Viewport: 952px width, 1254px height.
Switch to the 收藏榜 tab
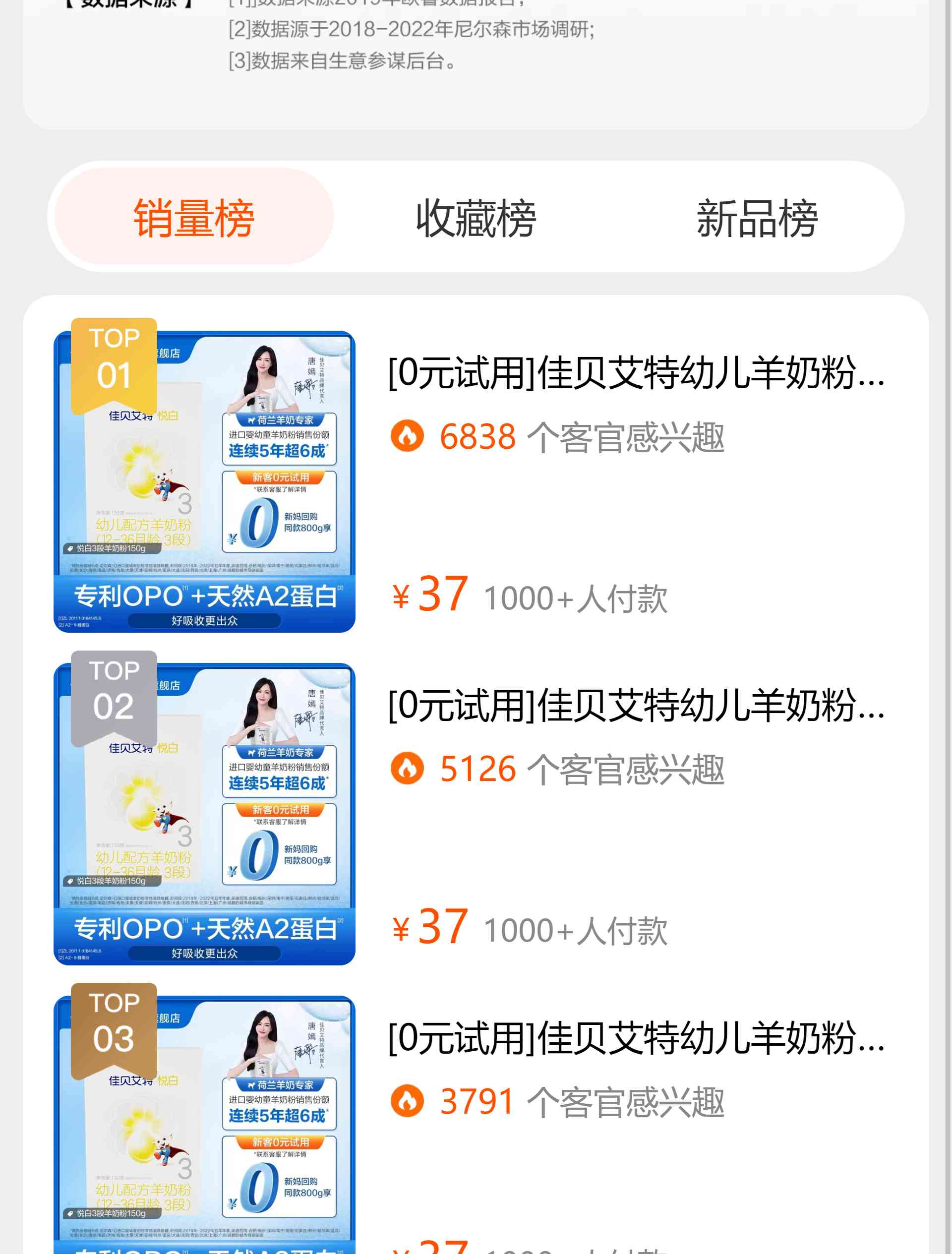[476, 218]
